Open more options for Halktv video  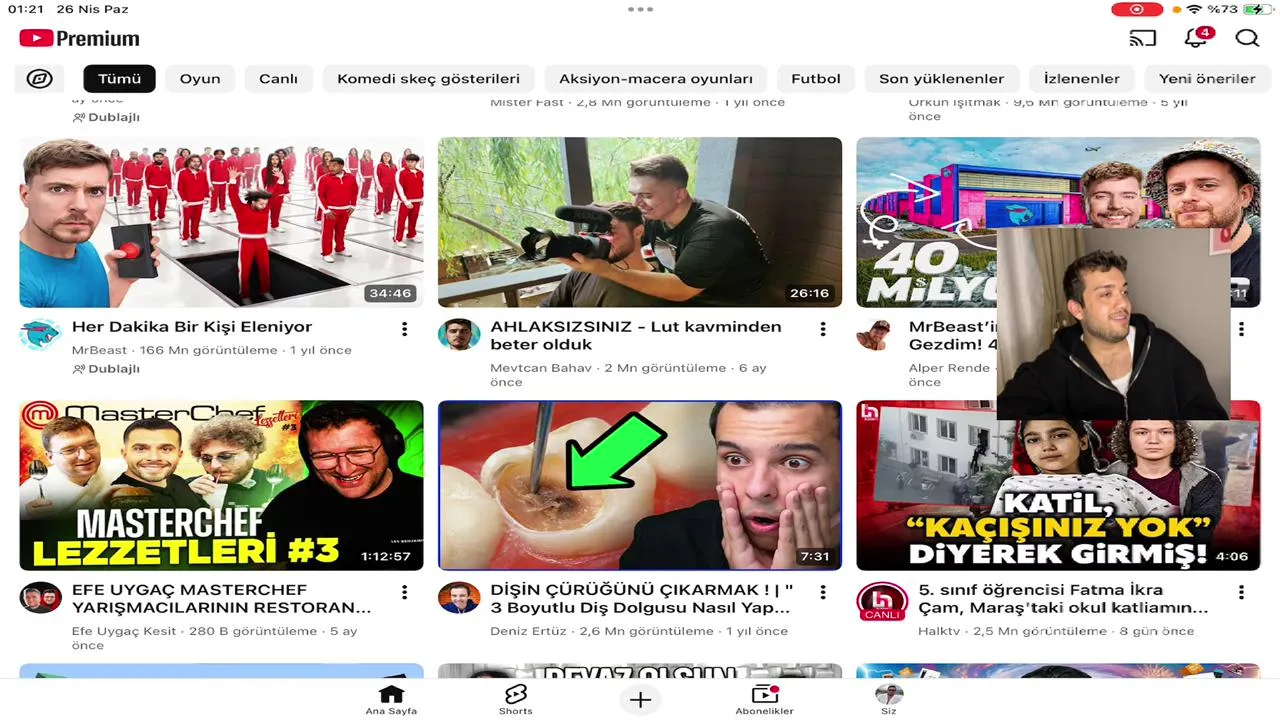point(1241,592)
